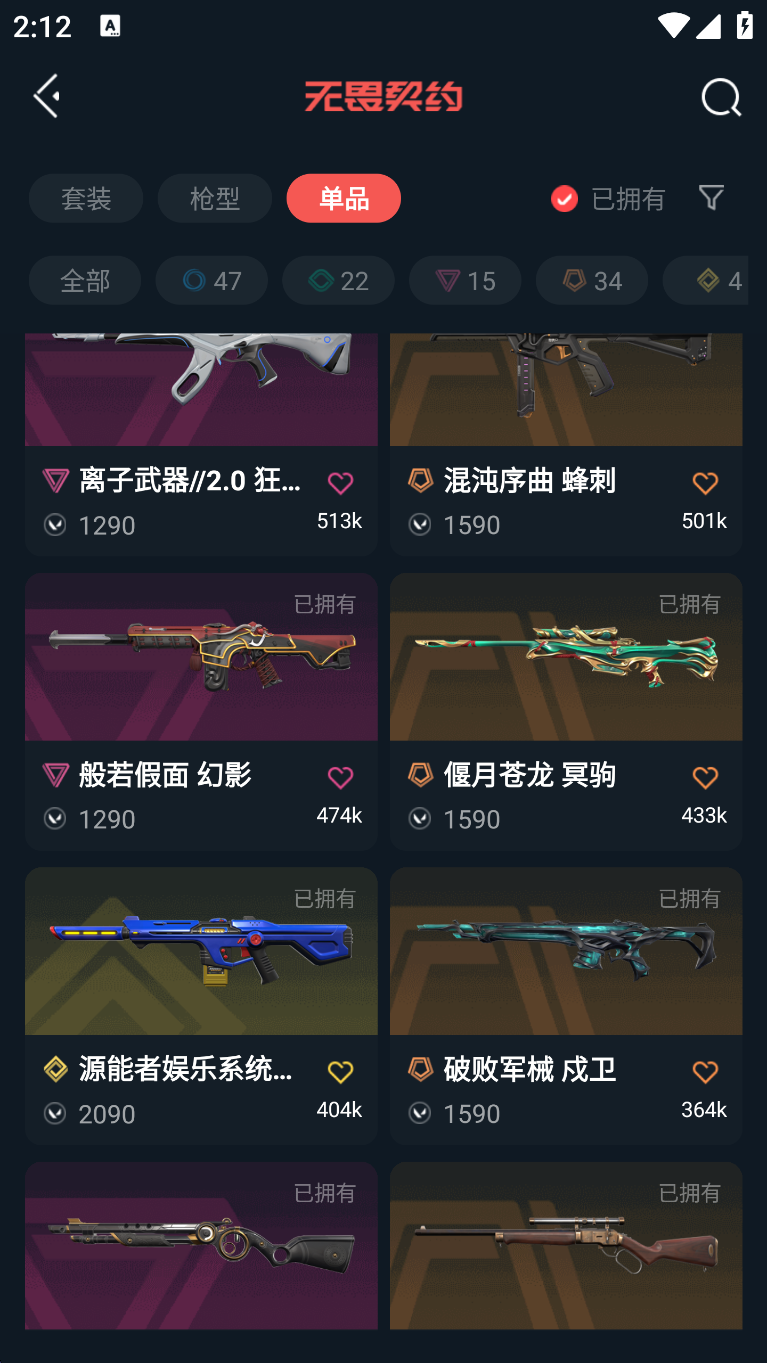The image size is (767, 1363).
Task: Like the 般若假面 幻影 skin
Action: (340, 778)
